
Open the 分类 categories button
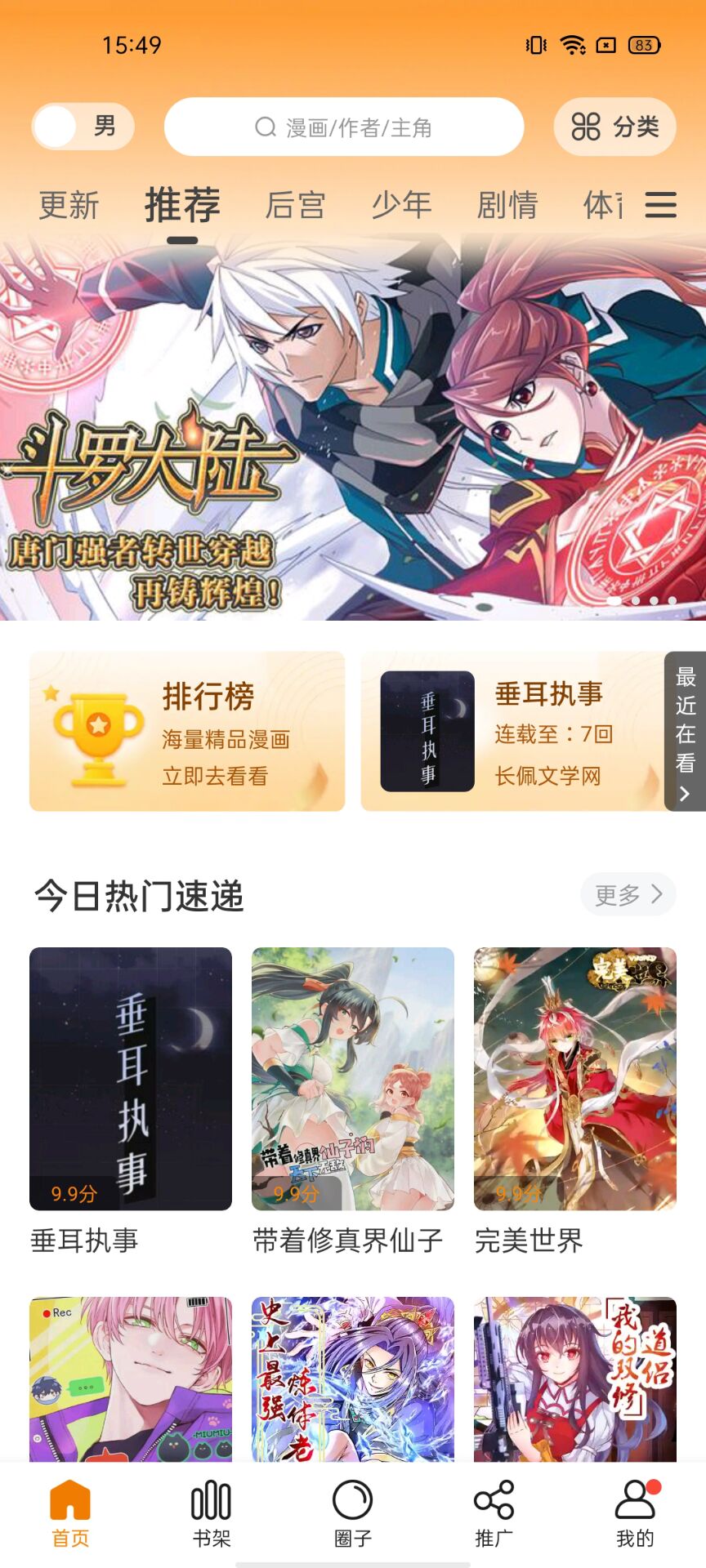coord(614,127)
